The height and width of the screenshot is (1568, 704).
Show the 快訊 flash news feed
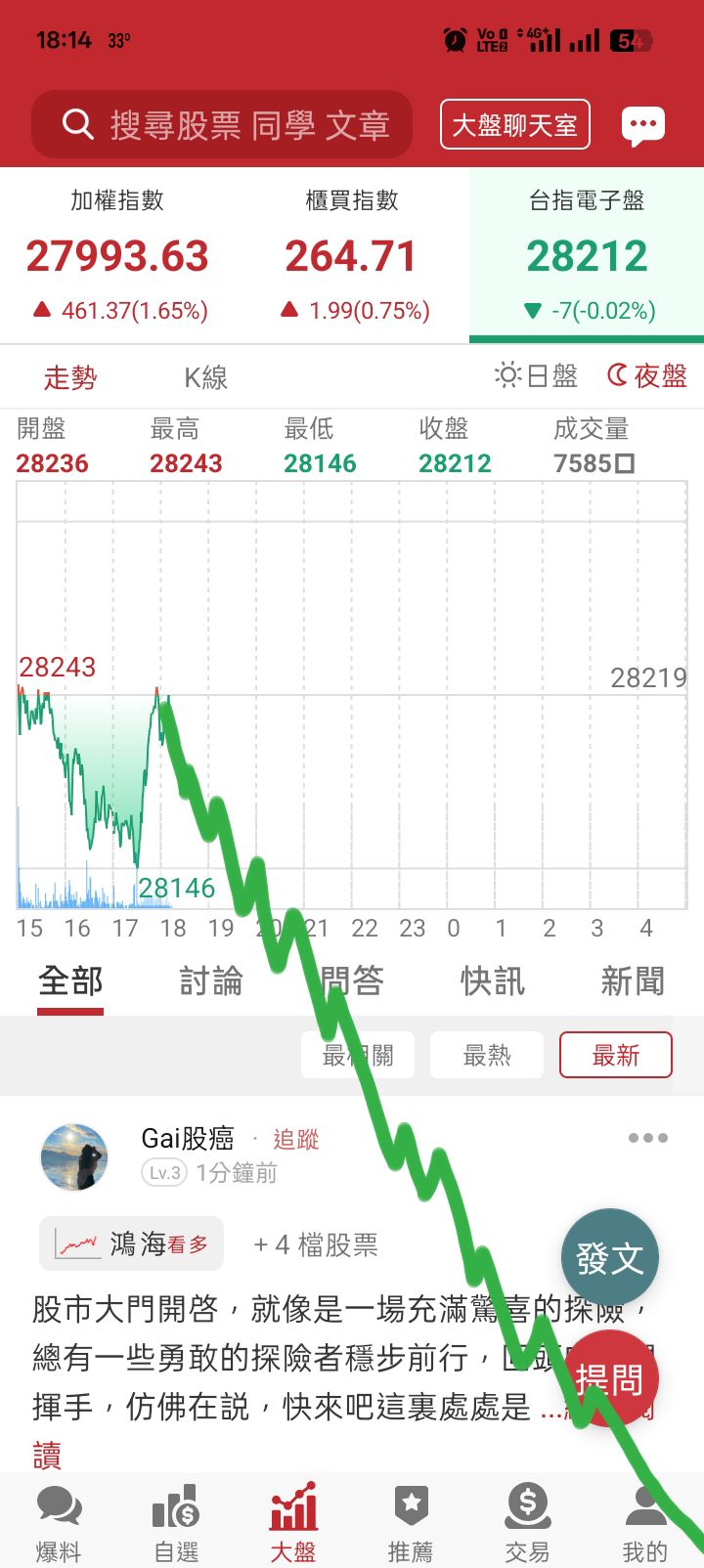(x=493, y=980)
